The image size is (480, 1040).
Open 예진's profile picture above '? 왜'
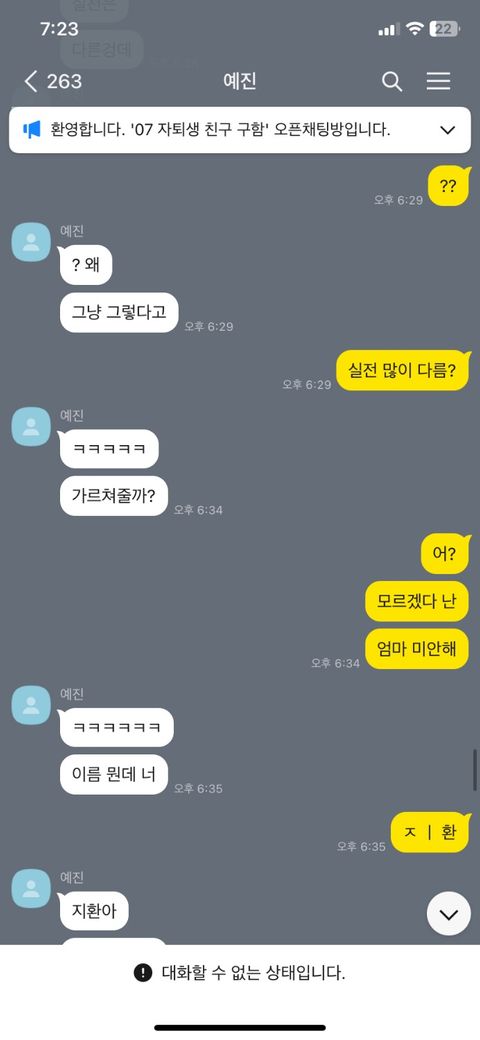(x=31, y=242)
